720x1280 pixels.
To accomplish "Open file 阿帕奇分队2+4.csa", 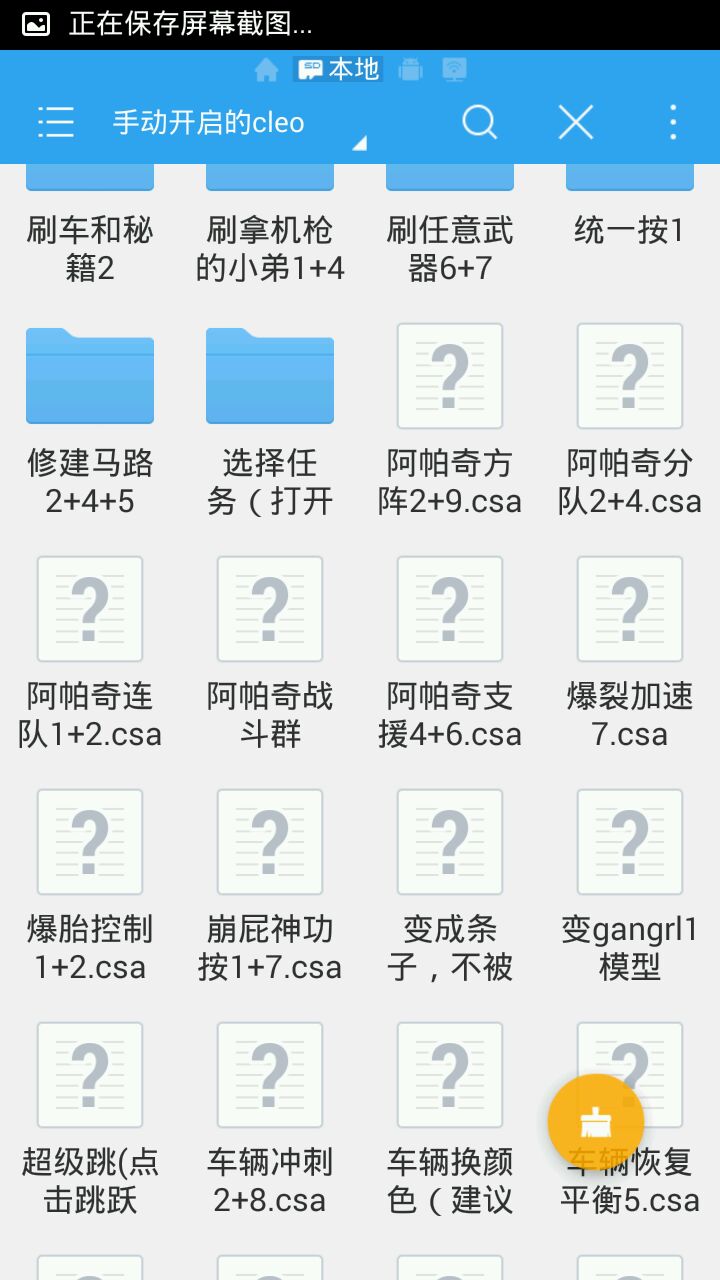I will pos(630,377).
